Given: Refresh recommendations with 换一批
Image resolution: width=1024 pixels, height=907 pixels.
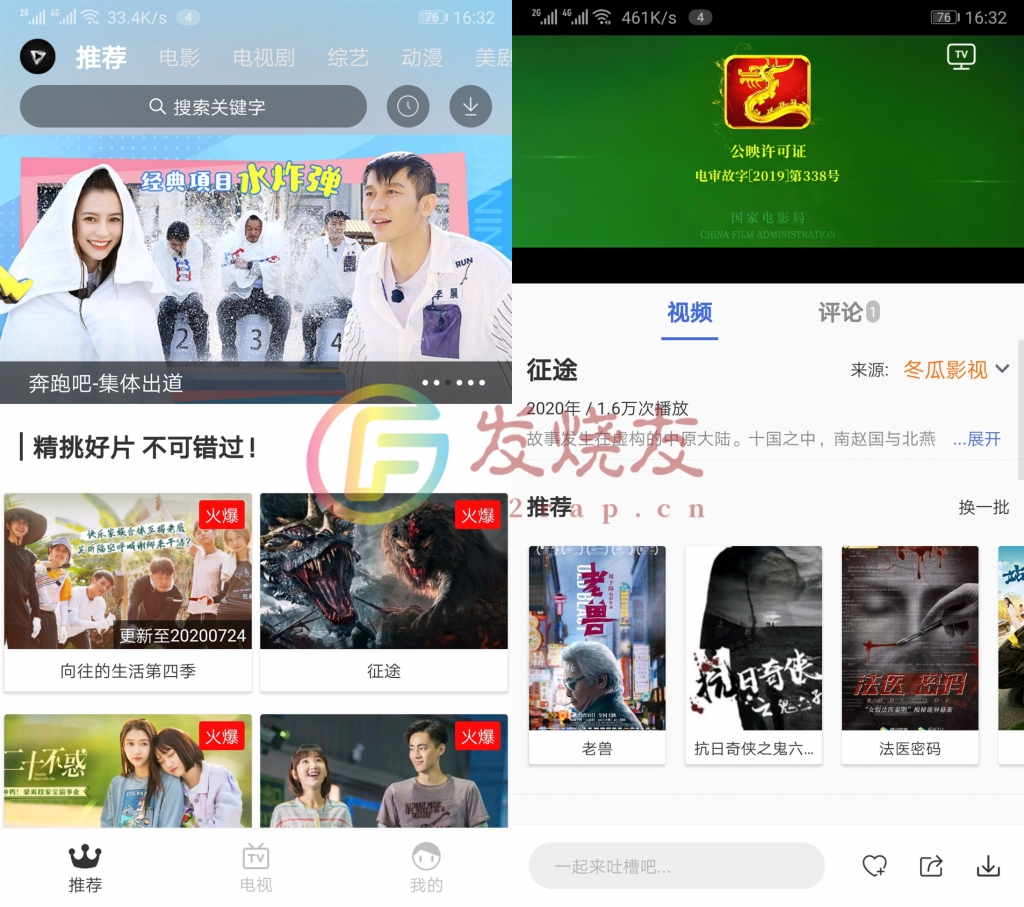Looking at the screenshot, I should click(x=984, y=507).
